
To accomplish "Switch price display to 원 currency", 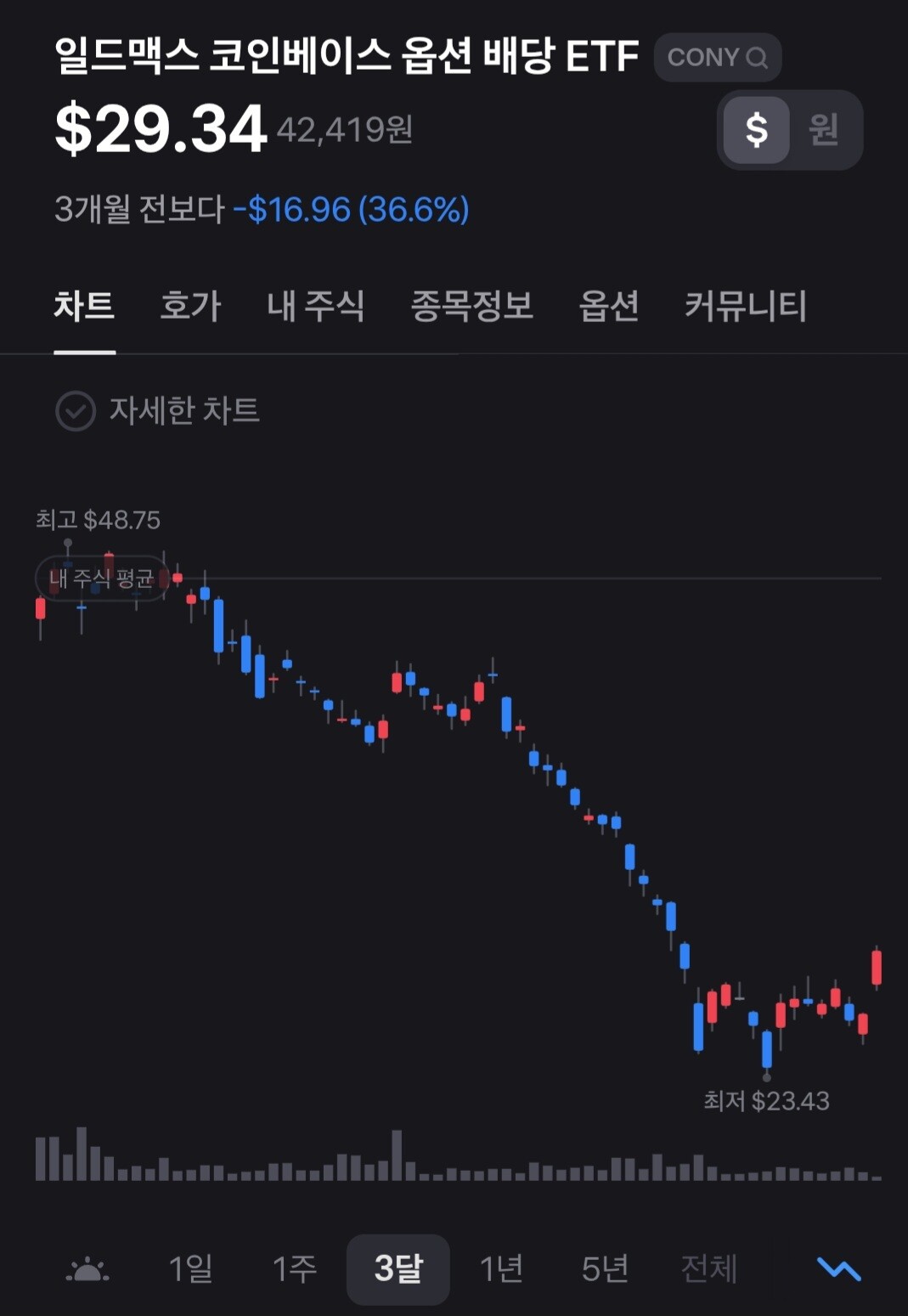I will [823, 130].
